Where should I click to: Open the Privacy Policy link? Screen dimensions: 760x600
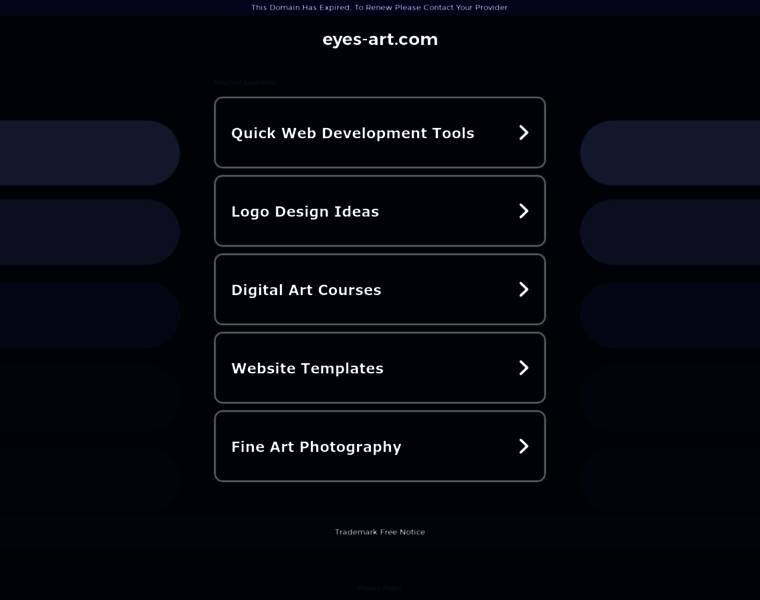379,588
